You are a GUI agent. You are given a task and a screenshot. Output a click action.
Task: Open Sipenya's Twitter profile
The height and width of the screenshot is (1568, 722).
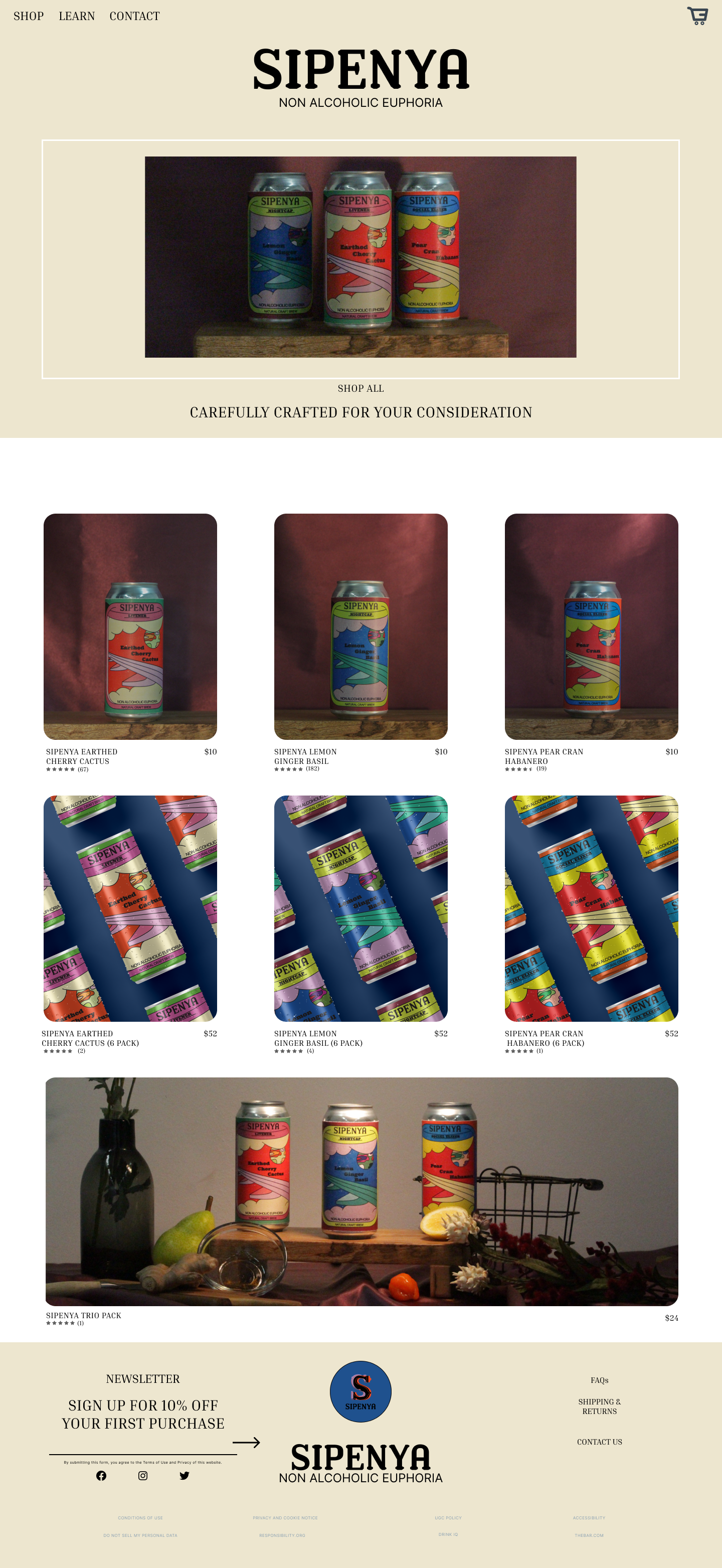pyautogui.click(x=185, y=1476)
